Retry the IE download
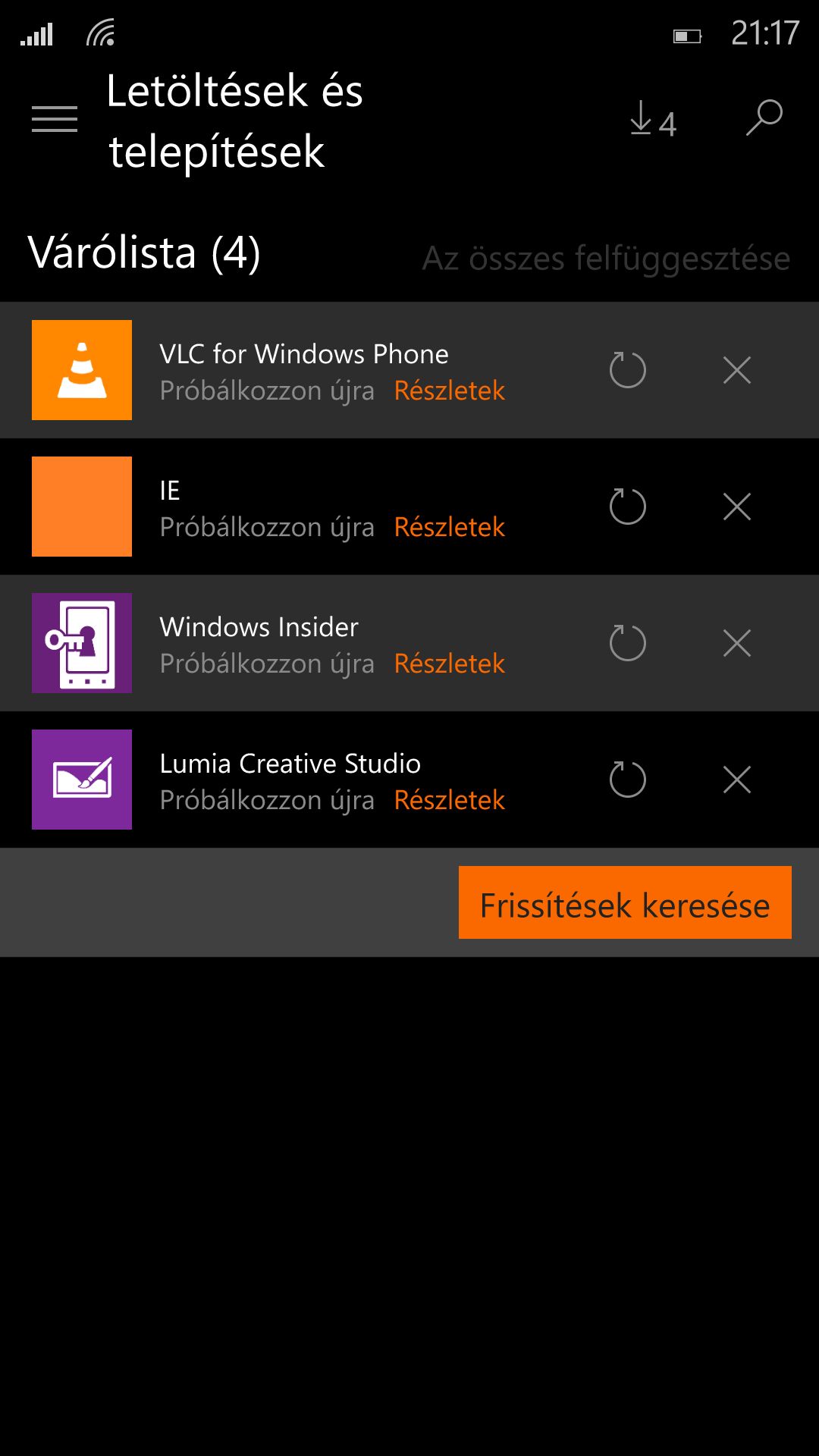The height and width of the screenshot is (1456, 819). [628, 507]
